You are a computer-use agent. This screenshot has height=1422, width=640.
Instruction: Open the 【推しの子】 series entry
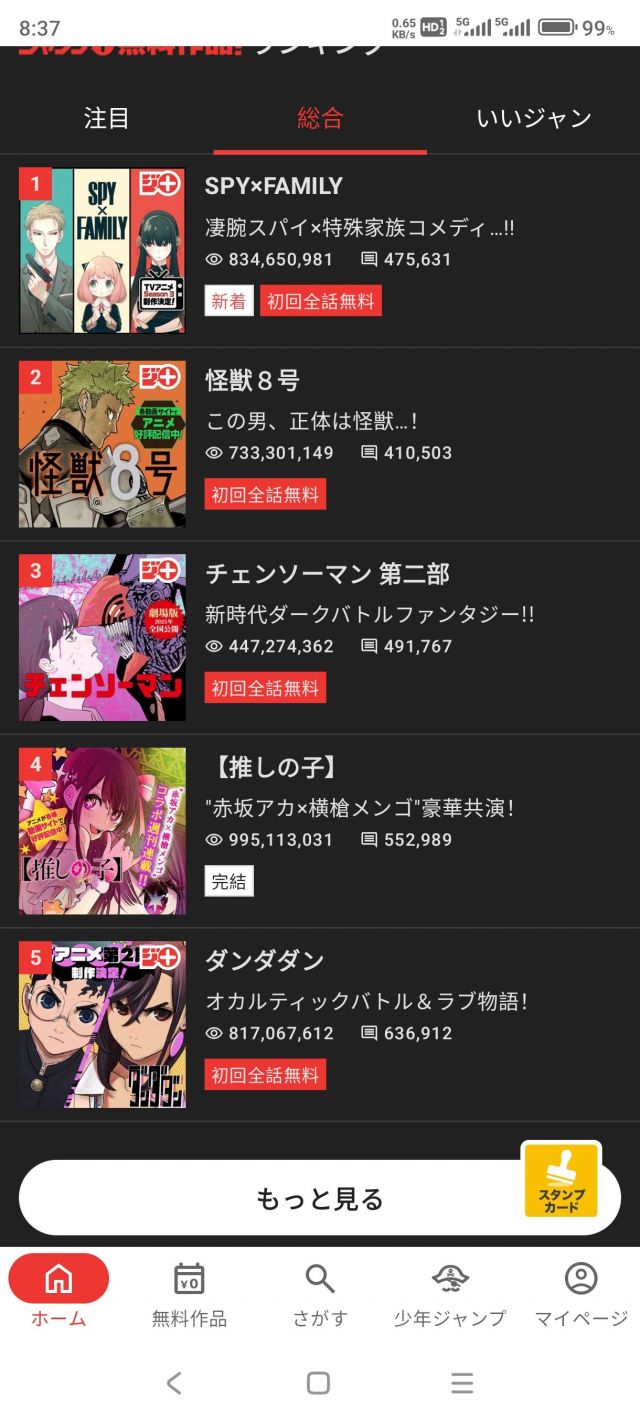(320, 831)
